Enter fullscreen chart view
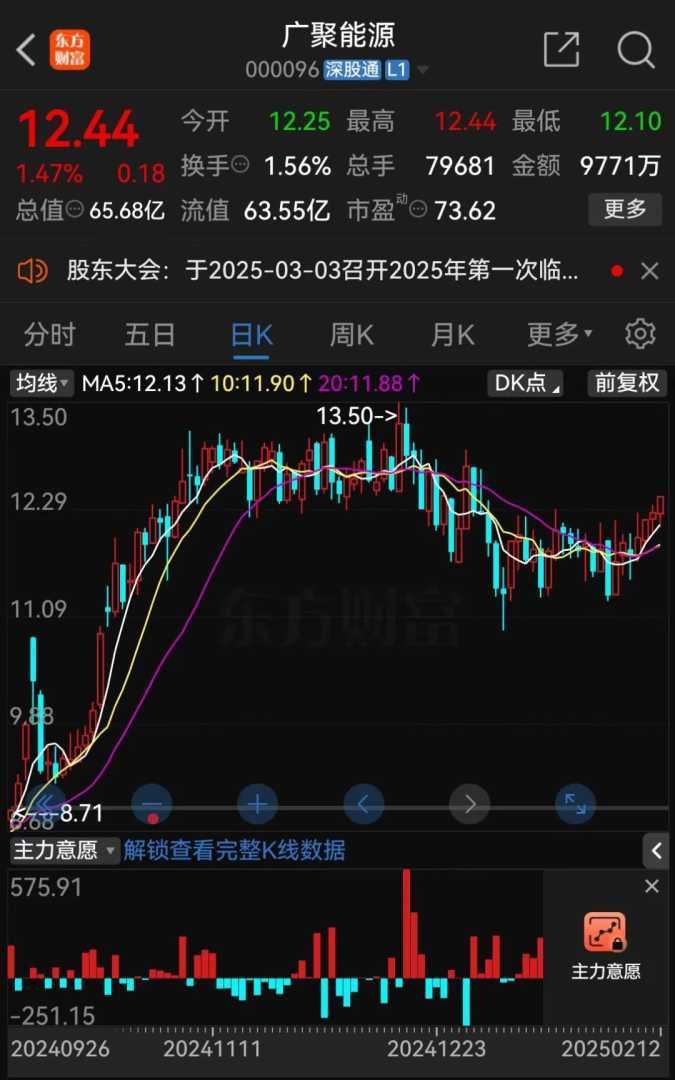The image size is (675, 1080). pos(575,803)
